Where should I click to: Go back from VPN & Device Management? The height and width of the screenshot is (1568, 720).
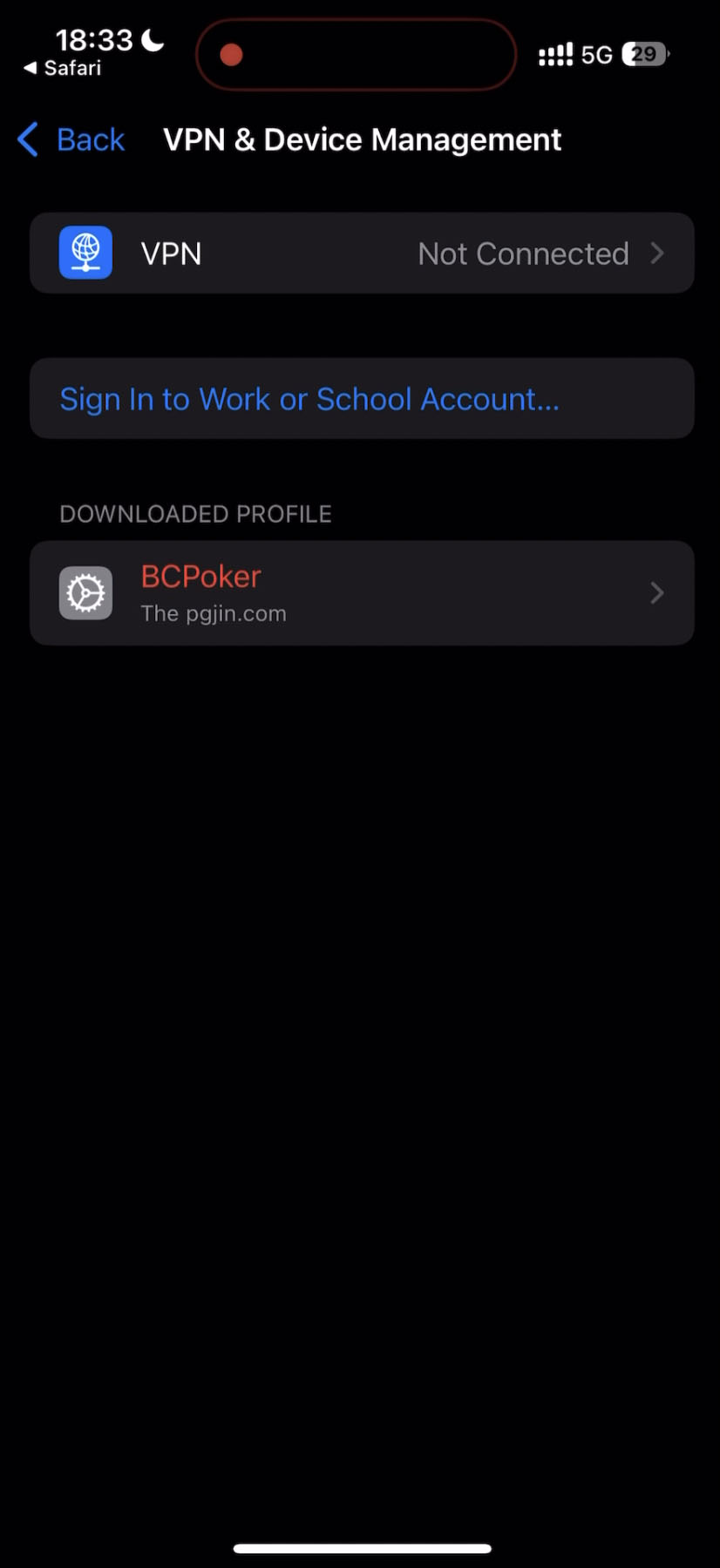point(71,140)
